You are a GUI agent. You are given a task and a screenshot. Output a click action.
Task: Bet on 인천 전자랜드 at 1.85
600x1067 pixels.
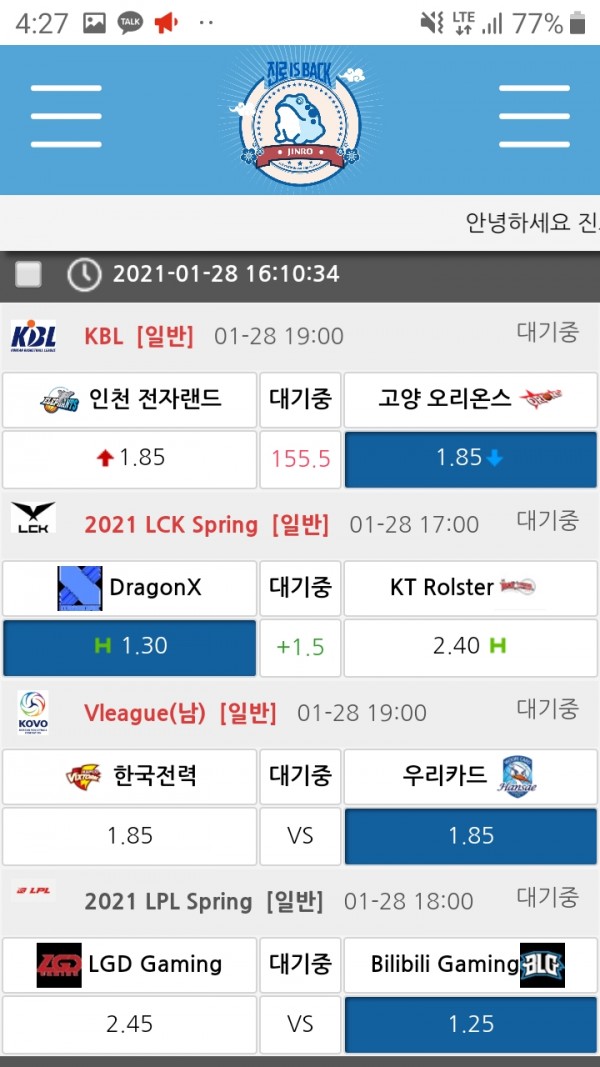click(130, 458)
